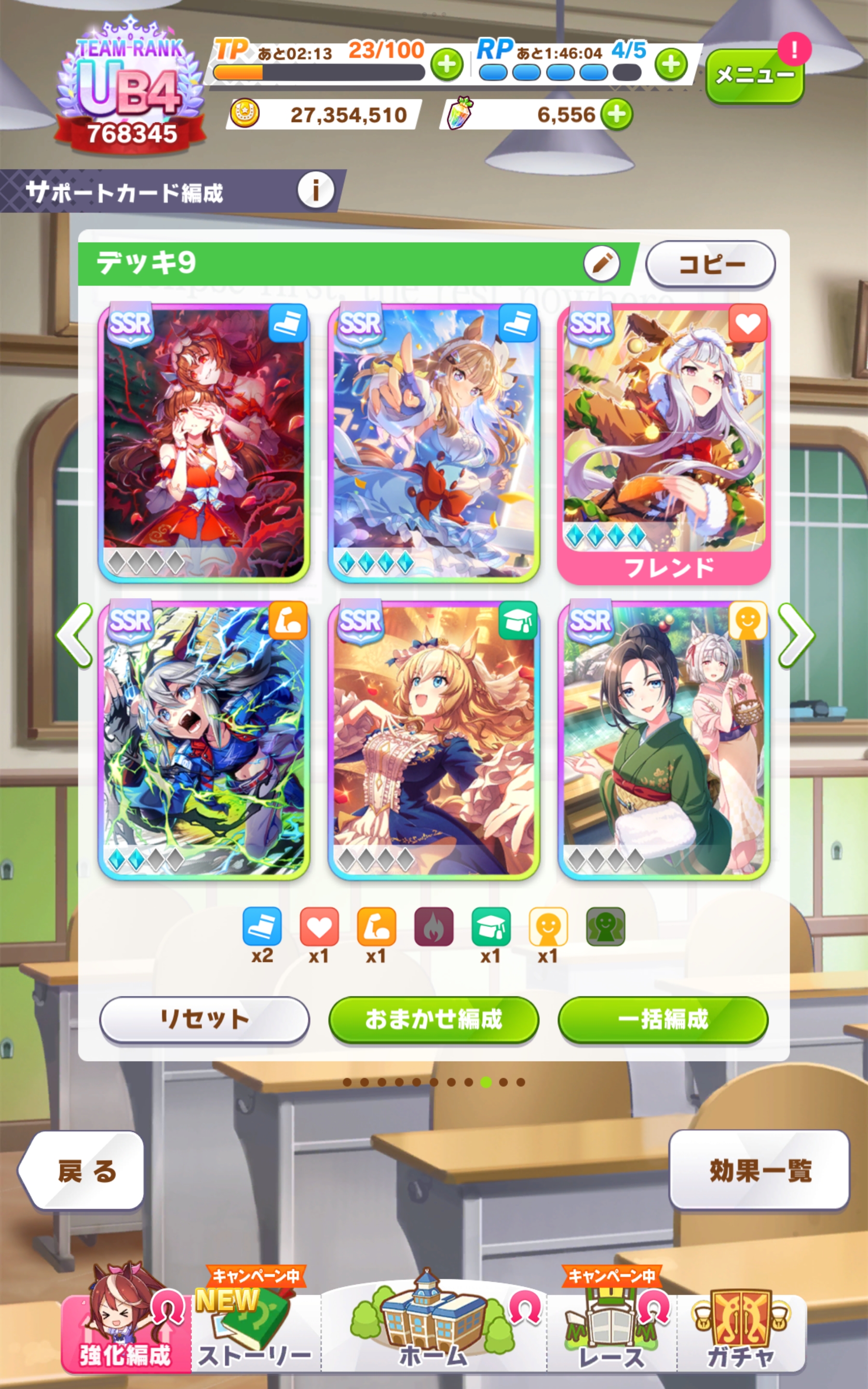Select the フレンド support card
This screenshot has height=1389, width=868.
tap(663, 442)
